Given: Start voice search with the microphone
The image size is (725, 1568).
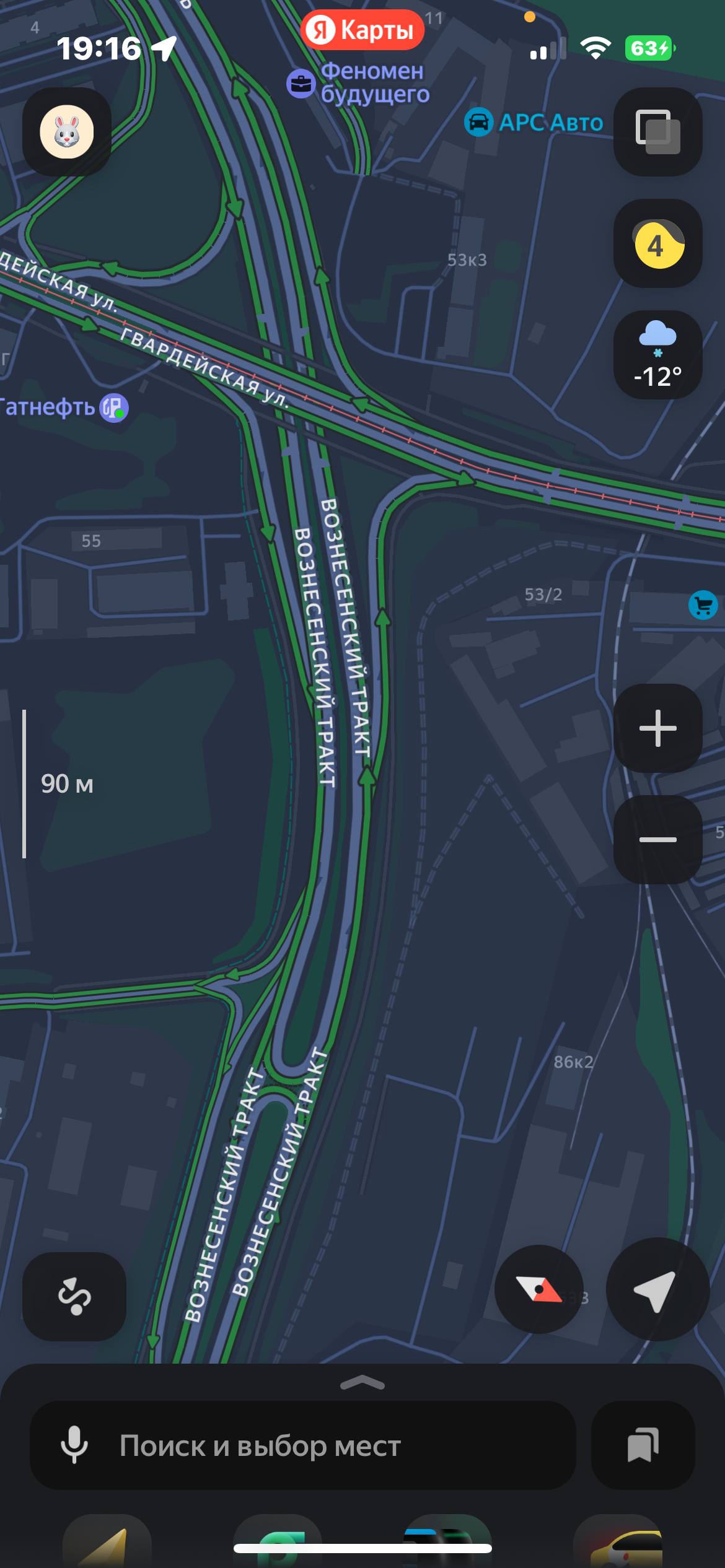Looking at the screenshot, I should pos(74,1445).
